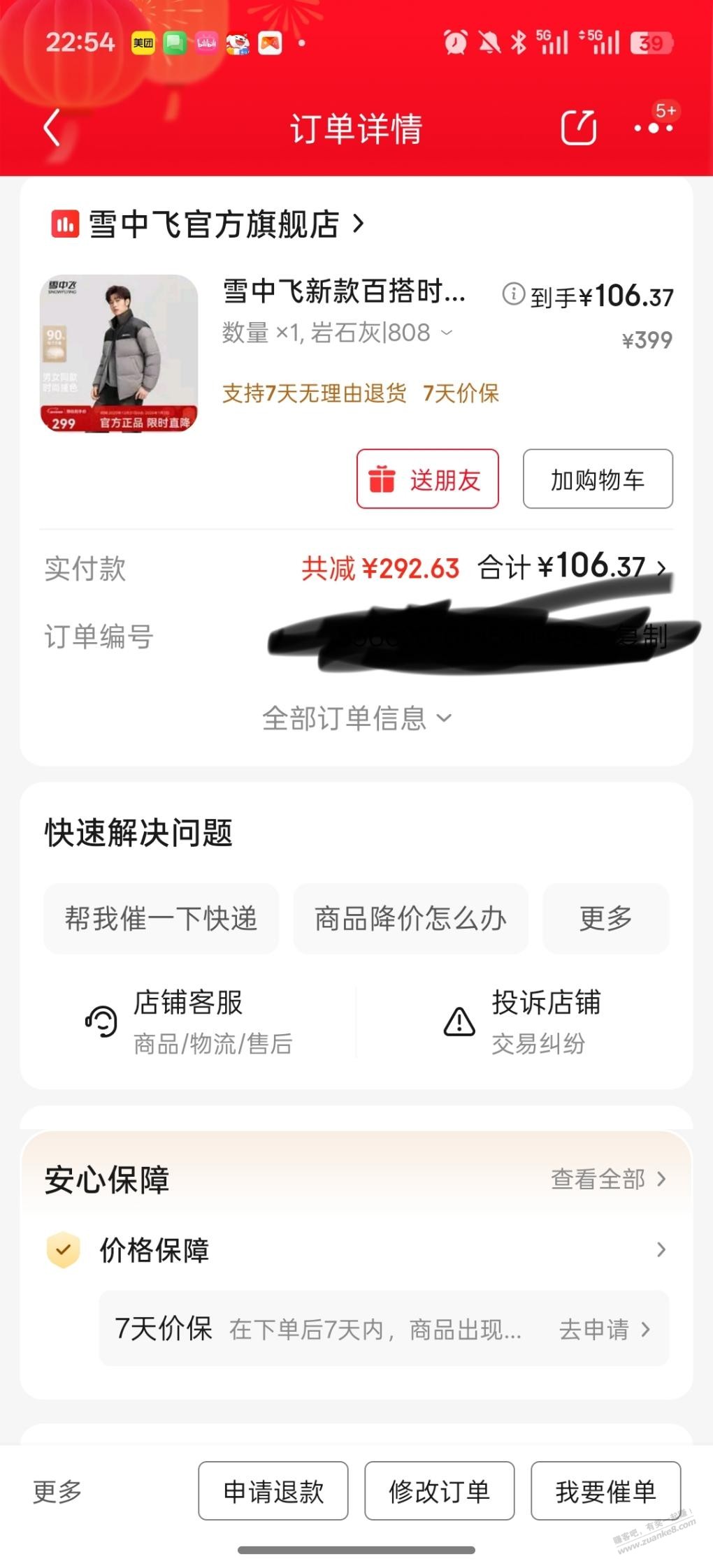Go back from order details

click(x=52, y=129)
